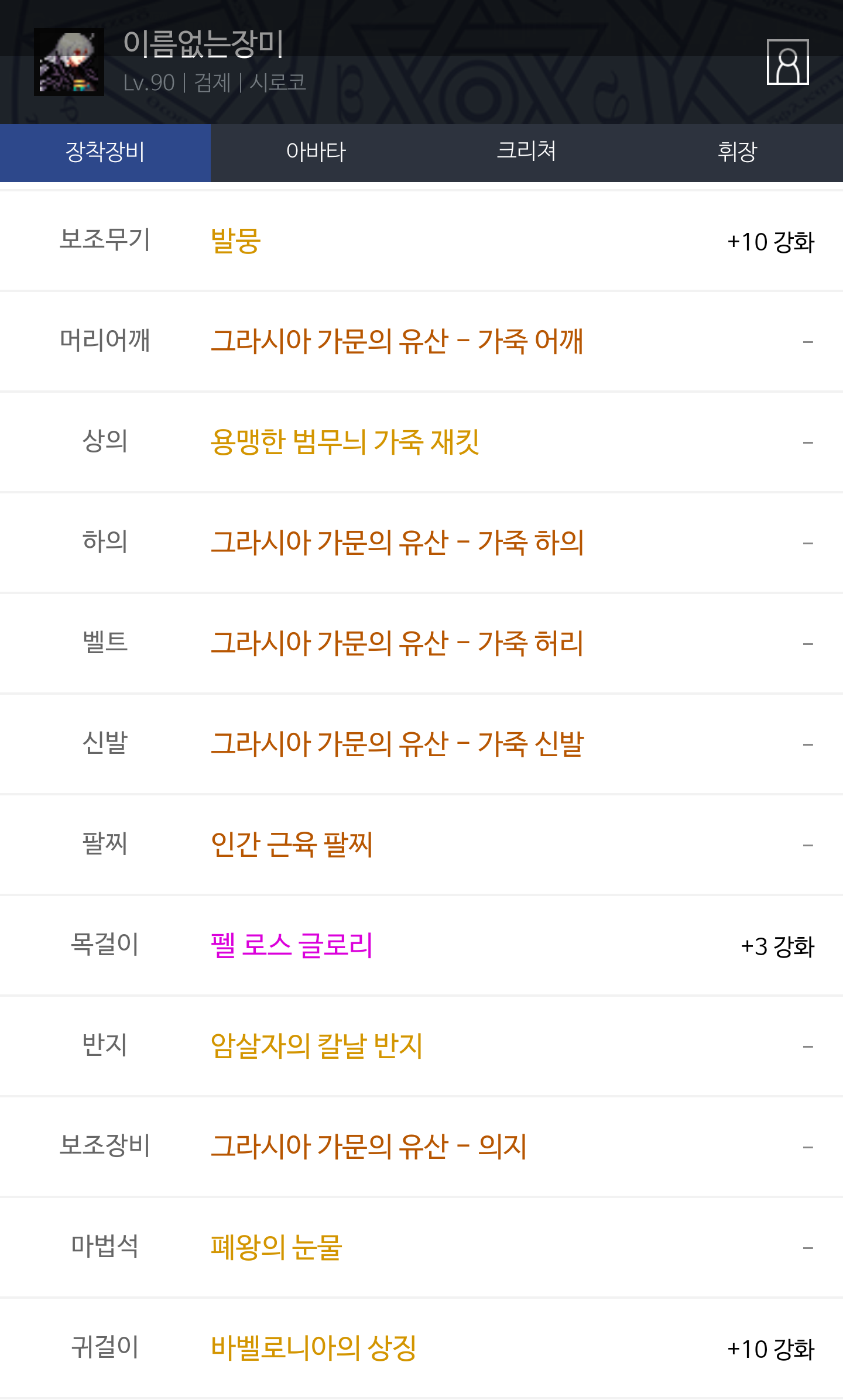Open the character profile icon
Viewport: 843px width, 1400px height.
(x=787, y=62)
